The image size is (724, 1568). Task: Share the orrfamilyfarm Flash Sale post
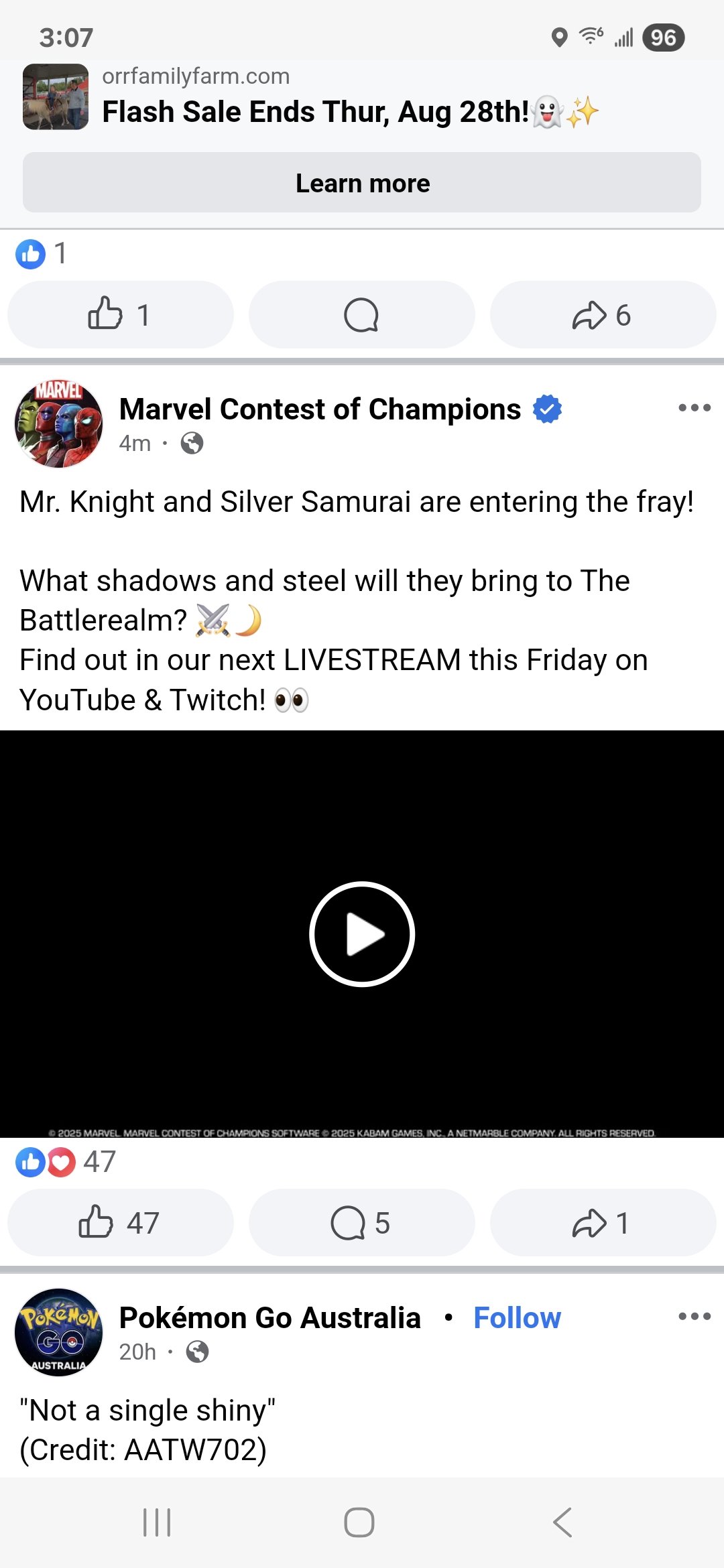coord(602,314)
